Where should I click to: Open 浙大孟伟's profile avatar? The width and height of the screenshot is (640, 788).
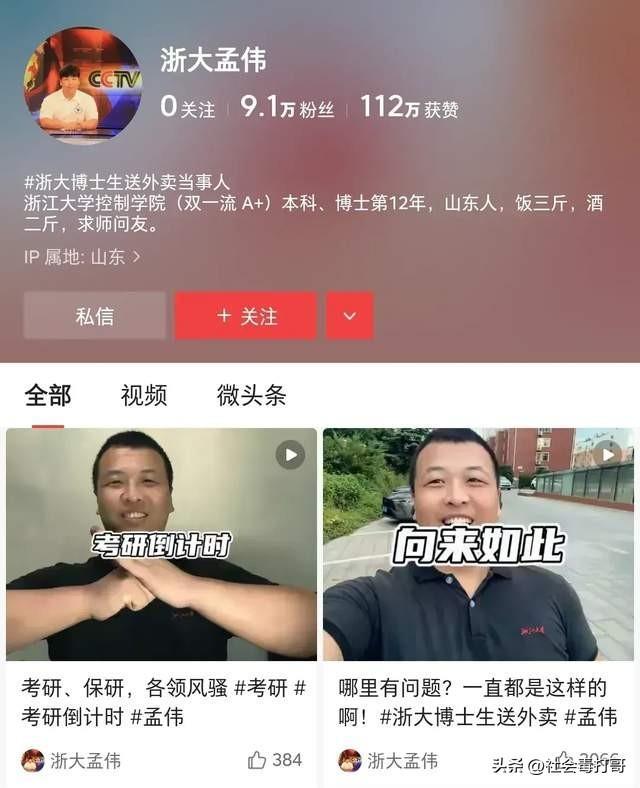pos(82,85)
